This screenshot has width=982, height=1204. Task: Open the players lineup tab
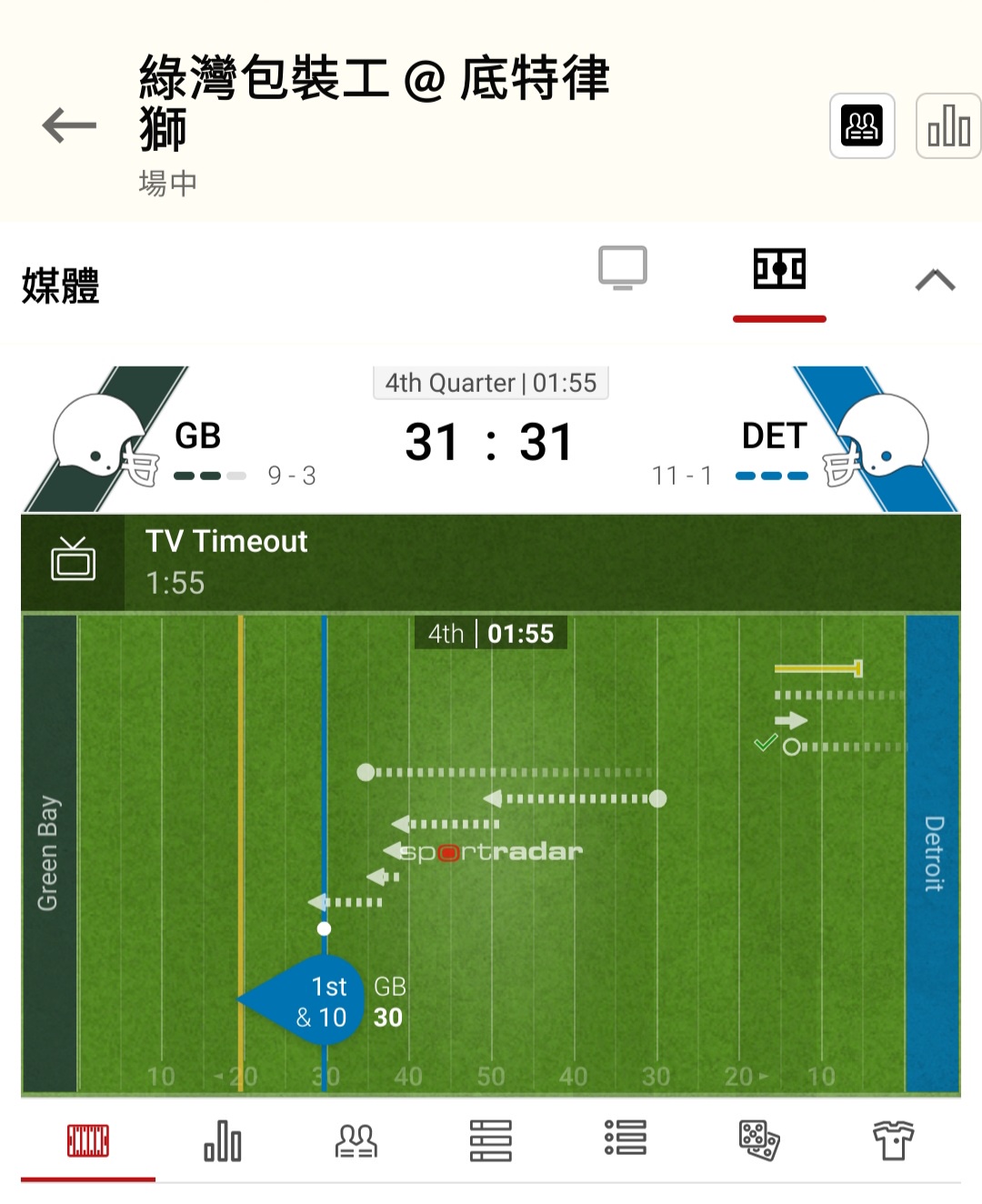pyautogui.click(x=356, y=1140)
